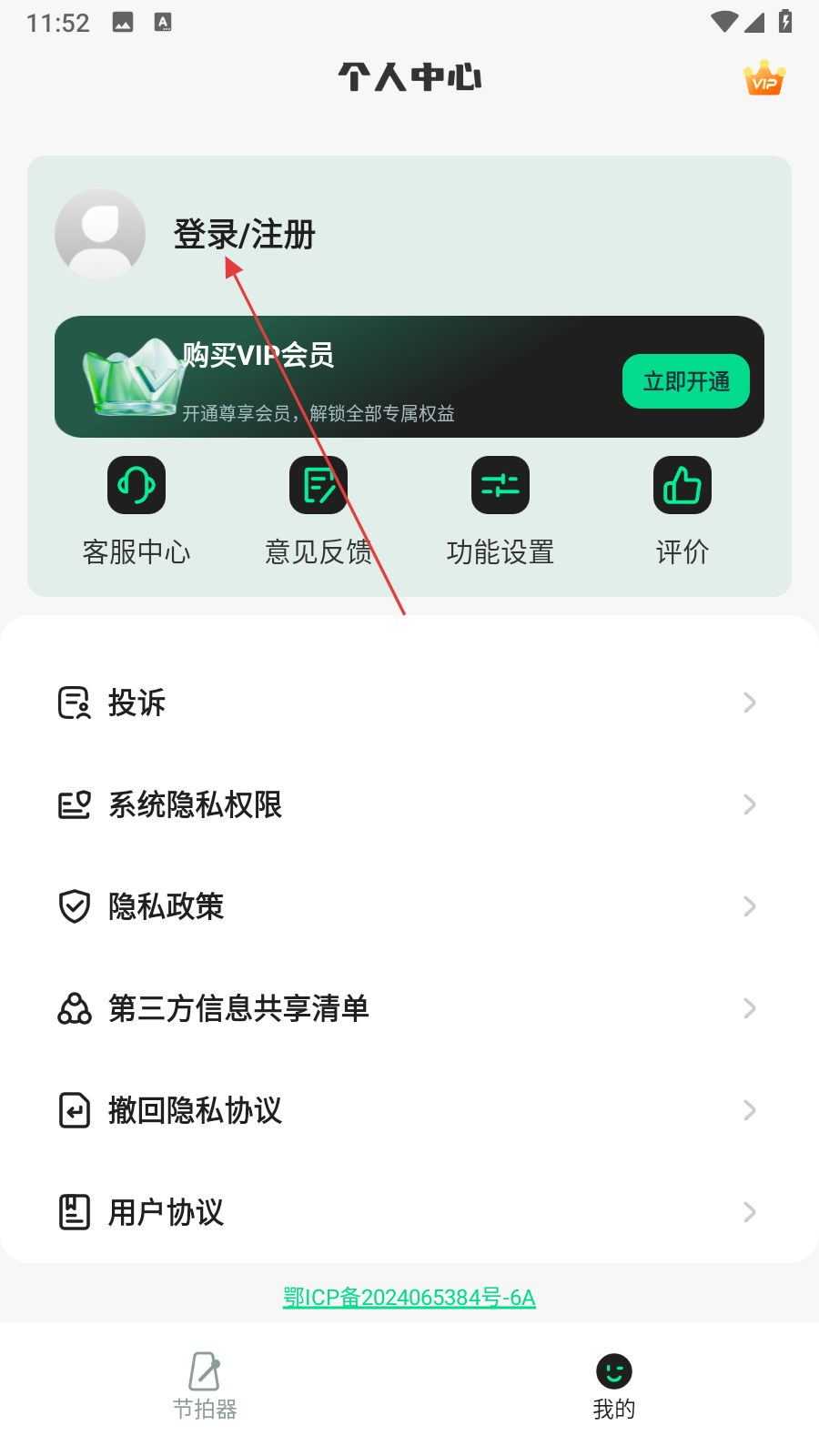
Task: Open 隐私政策
Action: (409, 906)
